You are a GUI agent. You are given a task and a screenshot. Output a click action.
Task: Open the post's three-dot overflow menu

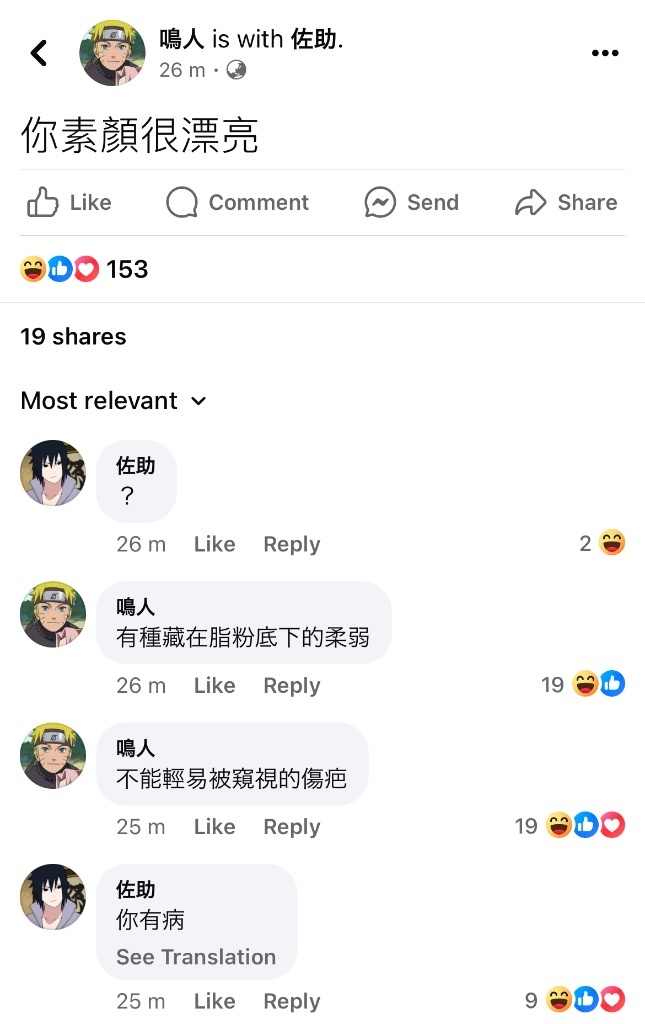605,54
